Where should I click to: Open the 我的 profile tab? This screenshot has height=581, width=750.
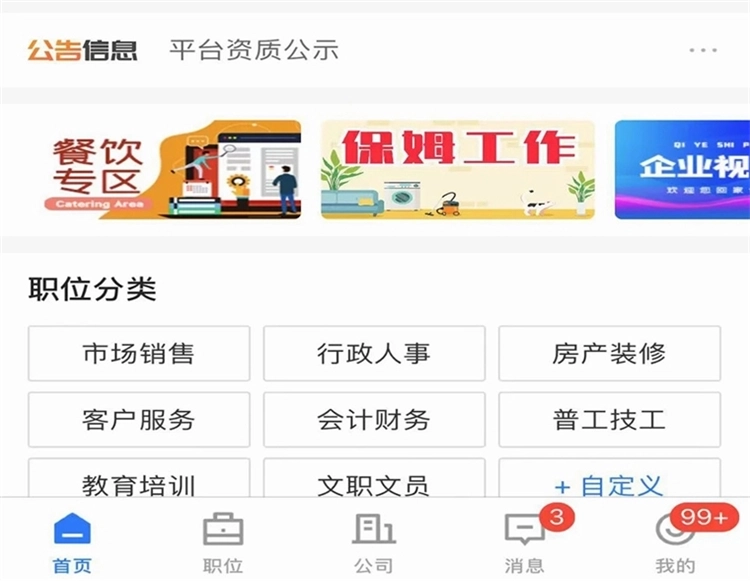675,542
